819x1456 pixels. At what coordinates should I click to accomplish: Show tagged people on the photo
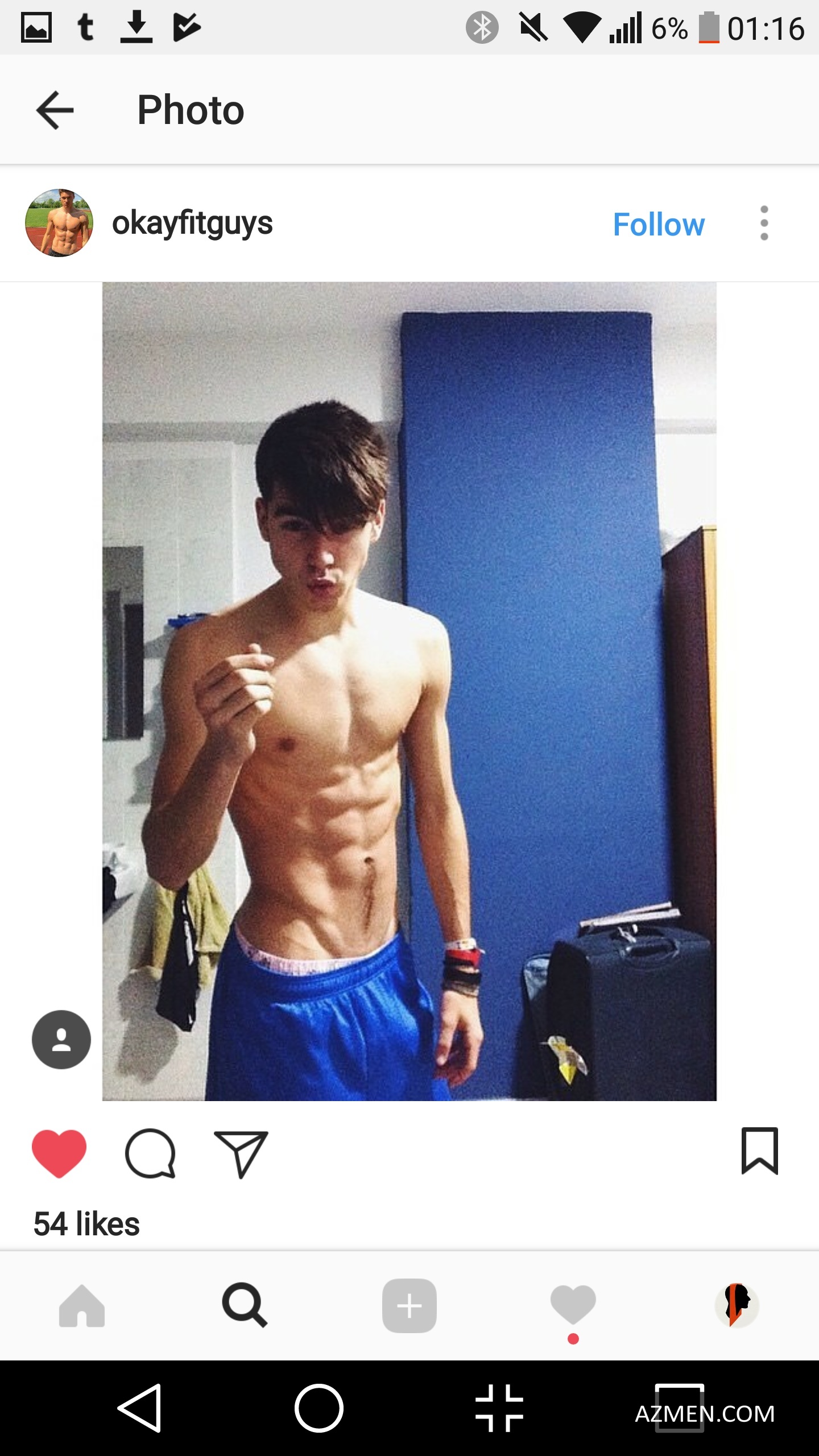tap(61, 1040)
